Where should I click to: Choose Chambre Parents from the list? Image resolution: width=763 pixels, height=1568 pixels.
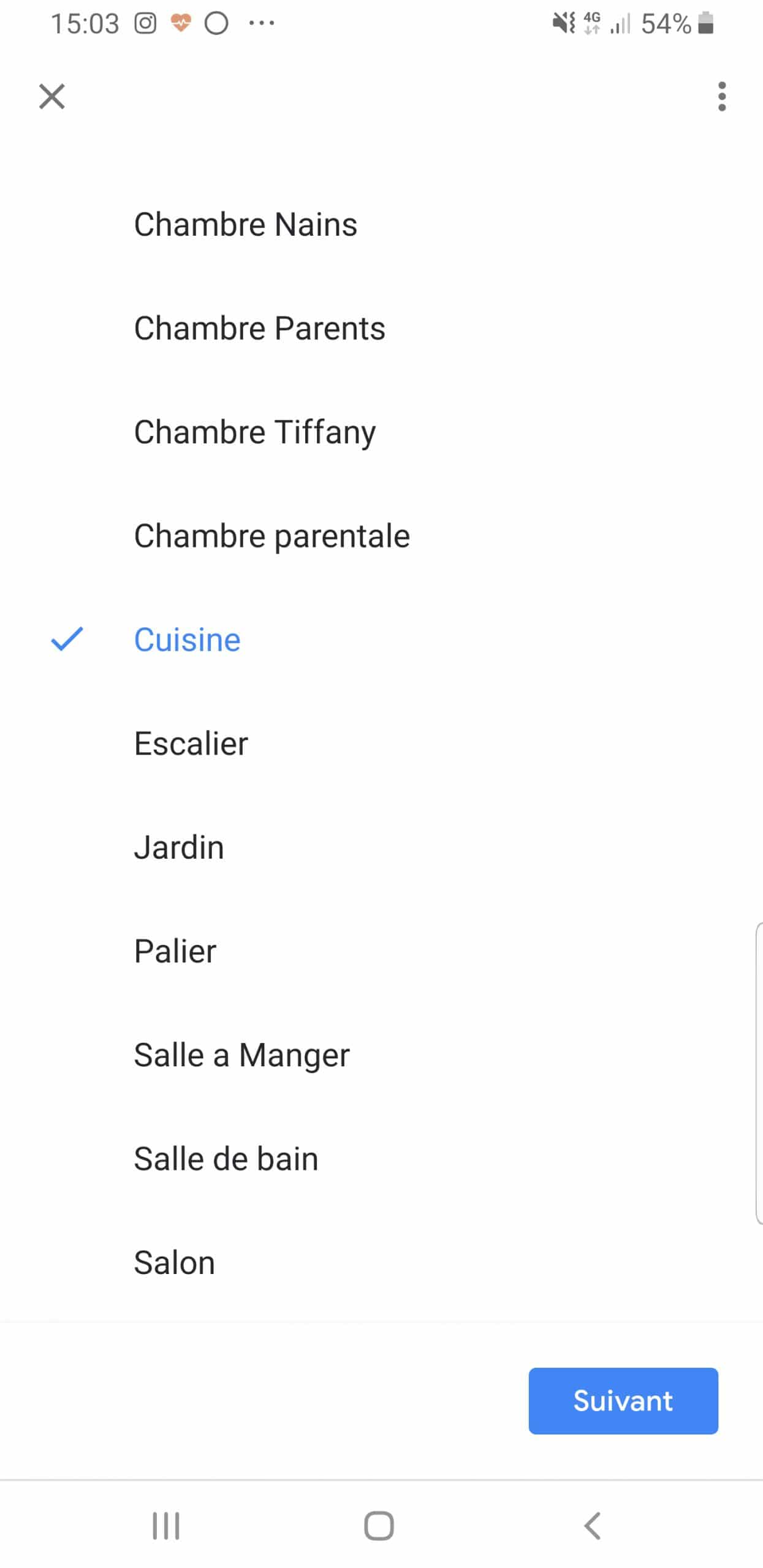(381, 328)
